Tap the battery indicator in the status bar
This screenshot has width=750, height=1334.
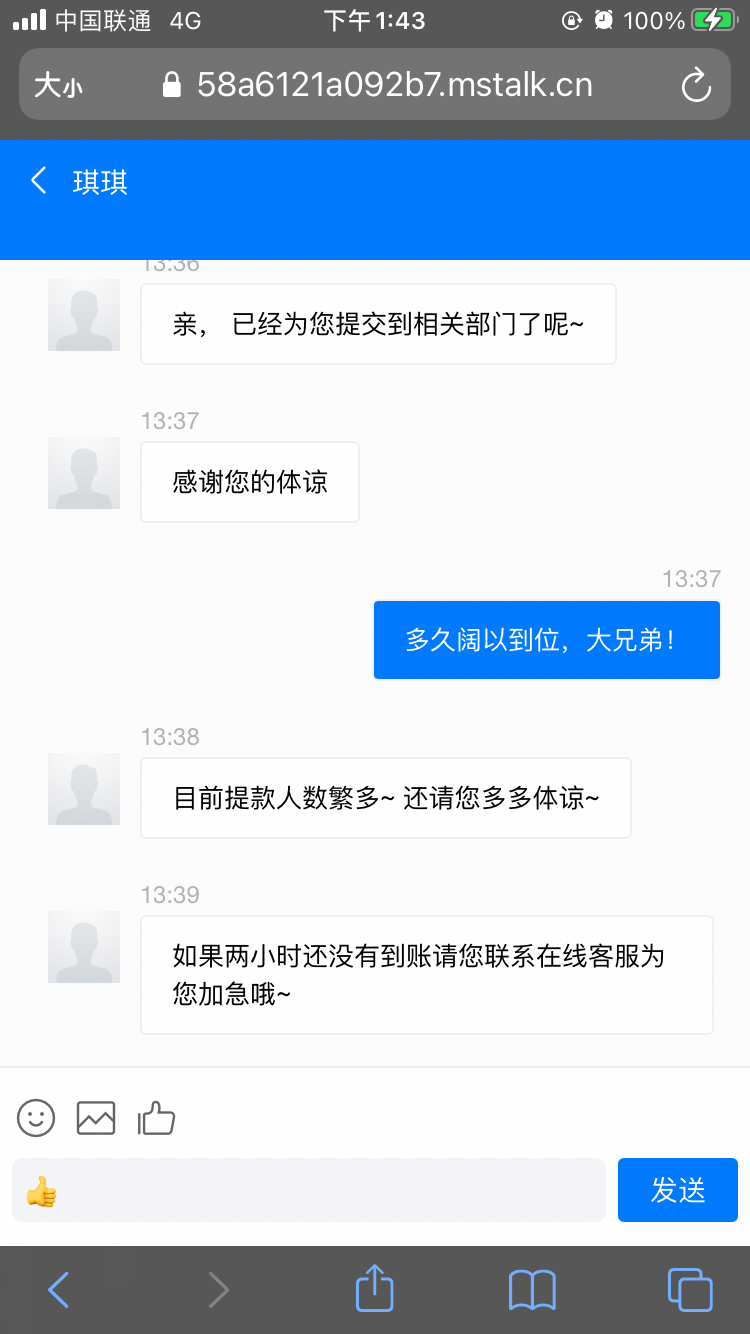click(x=712, y=18)
